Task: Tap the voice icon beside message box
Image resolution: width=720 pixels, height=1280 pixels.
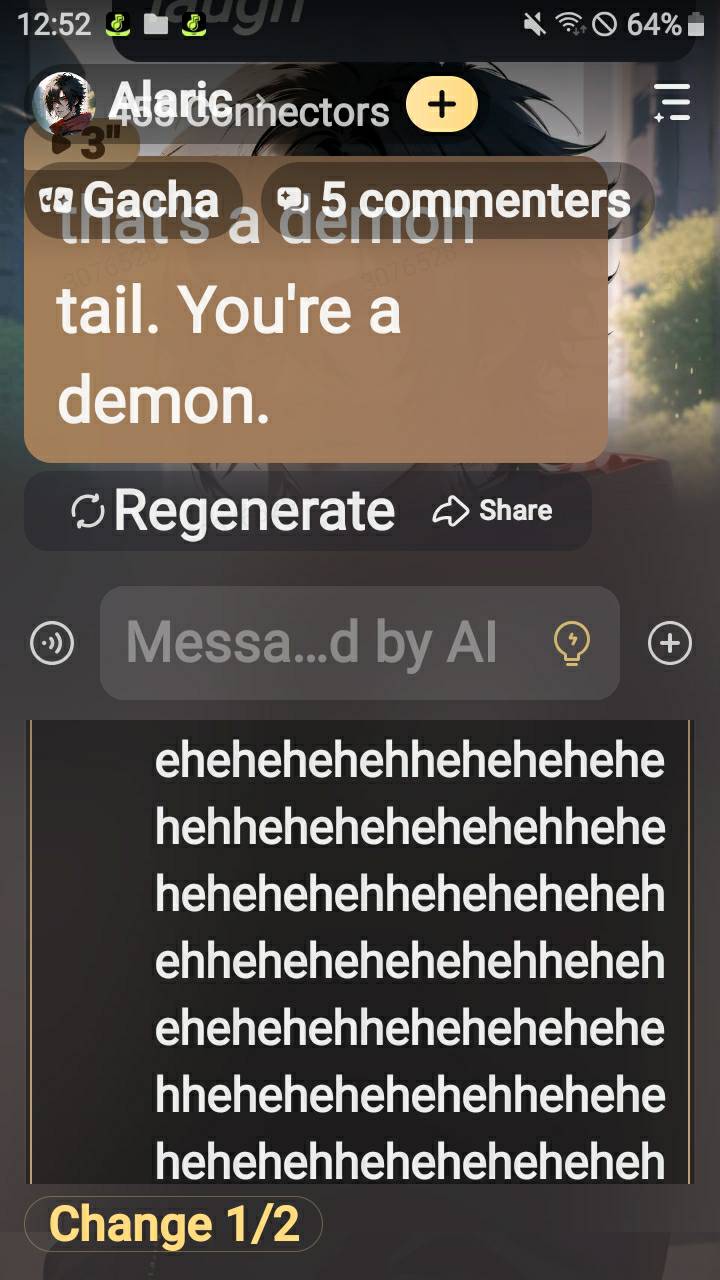Action: (52, 643)
